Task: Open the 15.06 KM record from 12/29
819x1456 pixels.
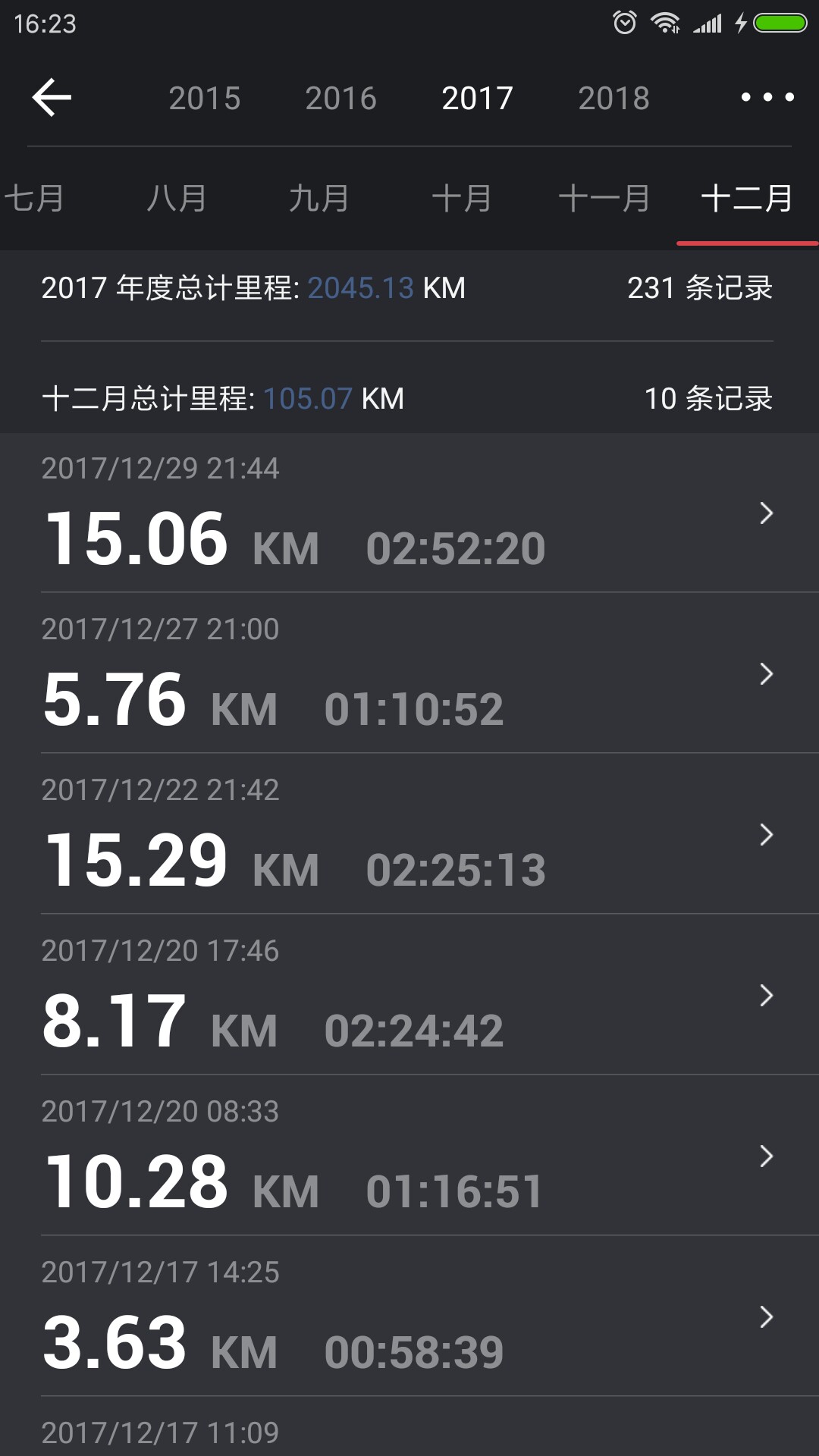Action: (409, 513)
